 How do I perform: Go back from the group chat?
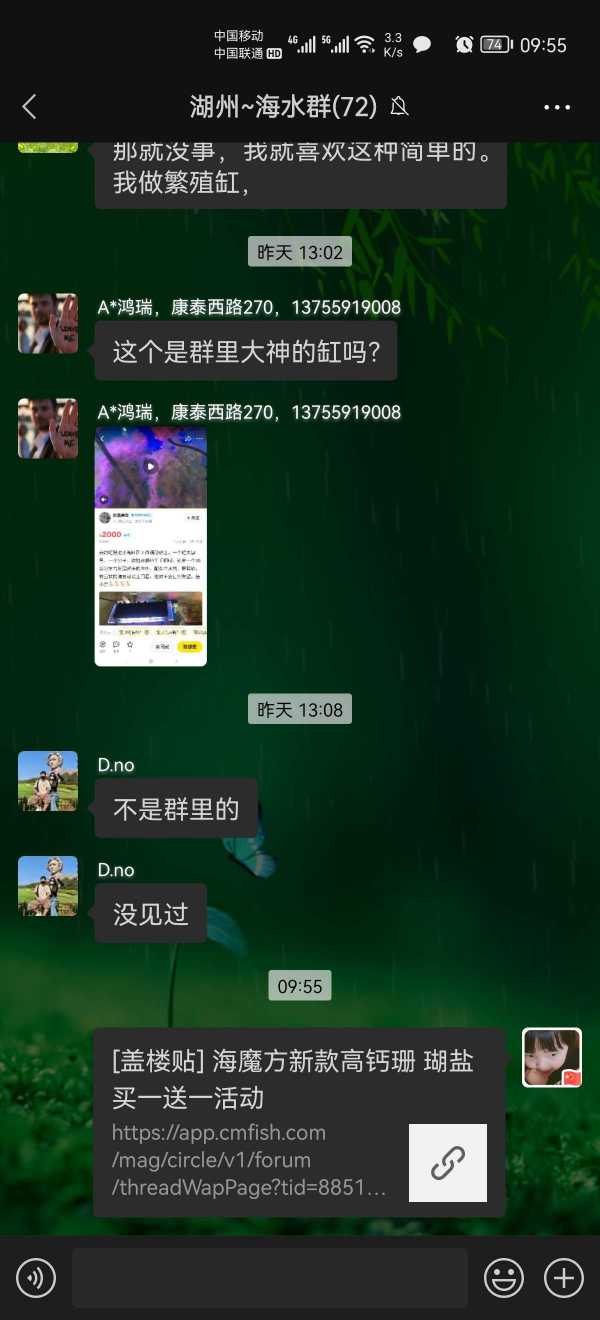pos(30,106)
